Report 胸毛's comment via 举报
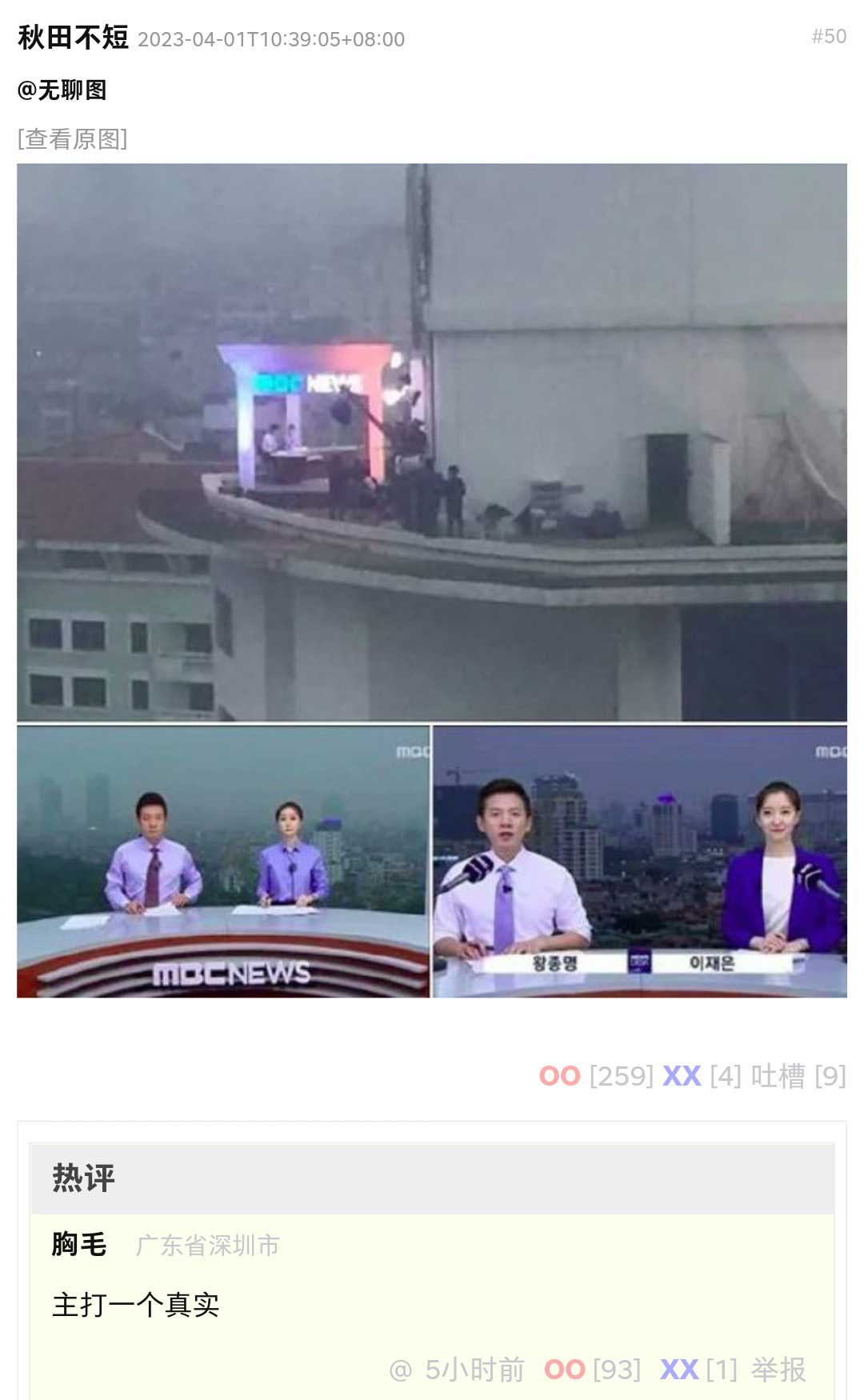Image resolution: width=864 pixels, height=1400 pixels. (778, 1370)
